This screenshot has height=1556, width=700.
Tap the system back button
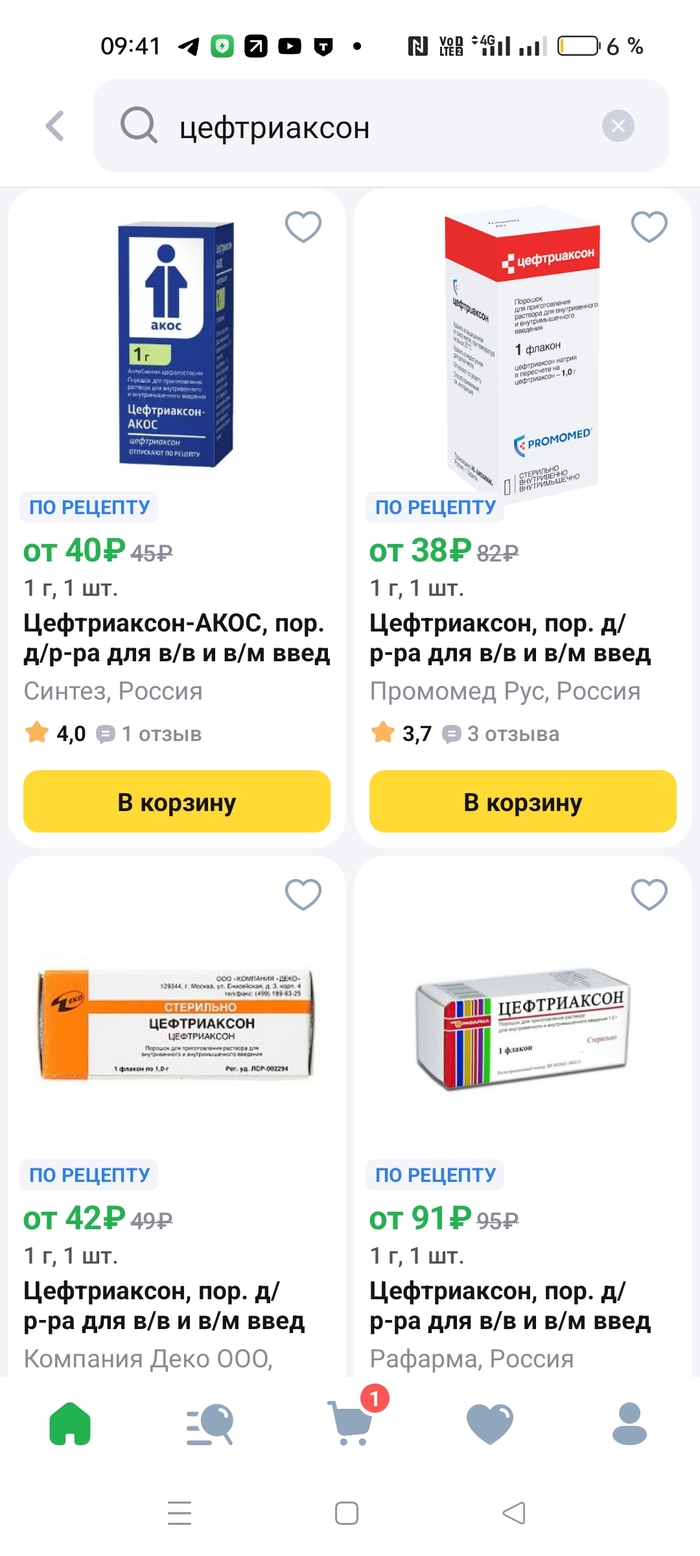[514, 1513]
